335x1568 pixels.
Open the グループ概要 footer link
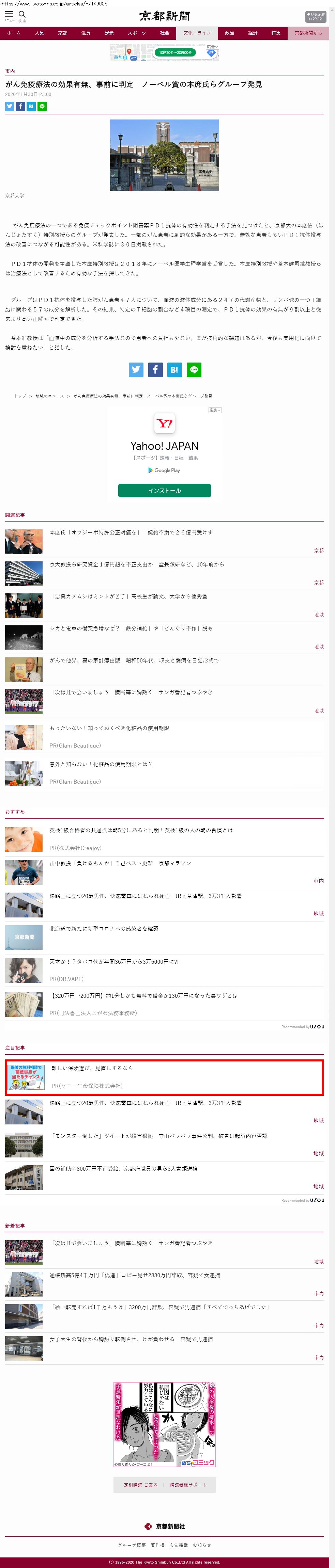coord(132,1545)
